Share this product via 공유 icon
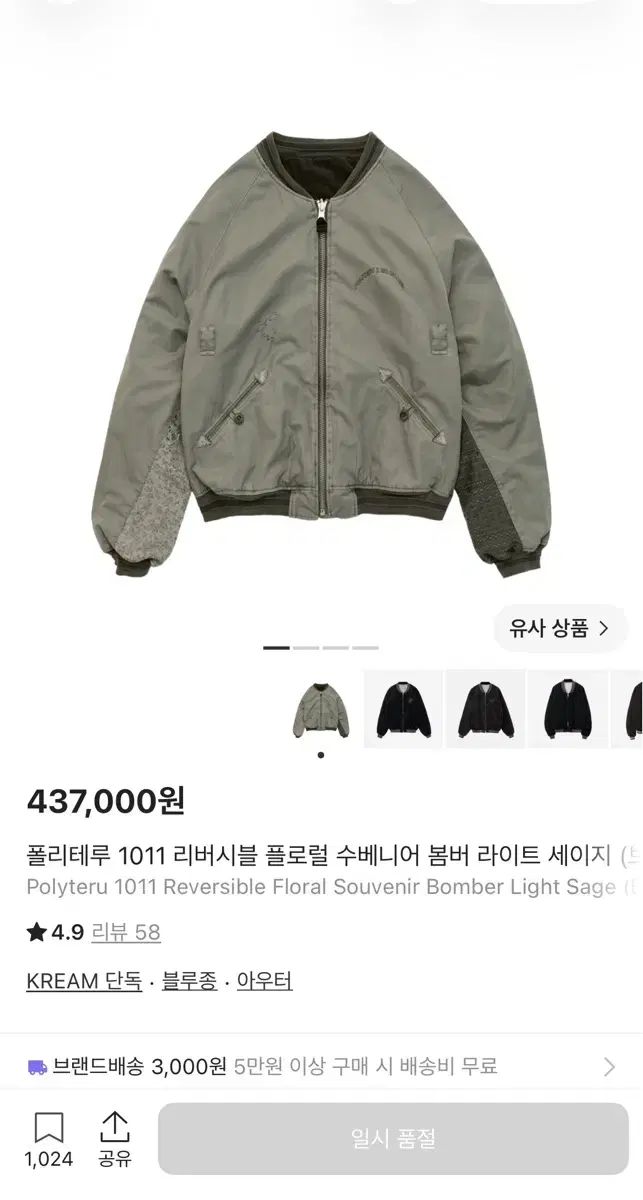 [x=115, y=1140]
